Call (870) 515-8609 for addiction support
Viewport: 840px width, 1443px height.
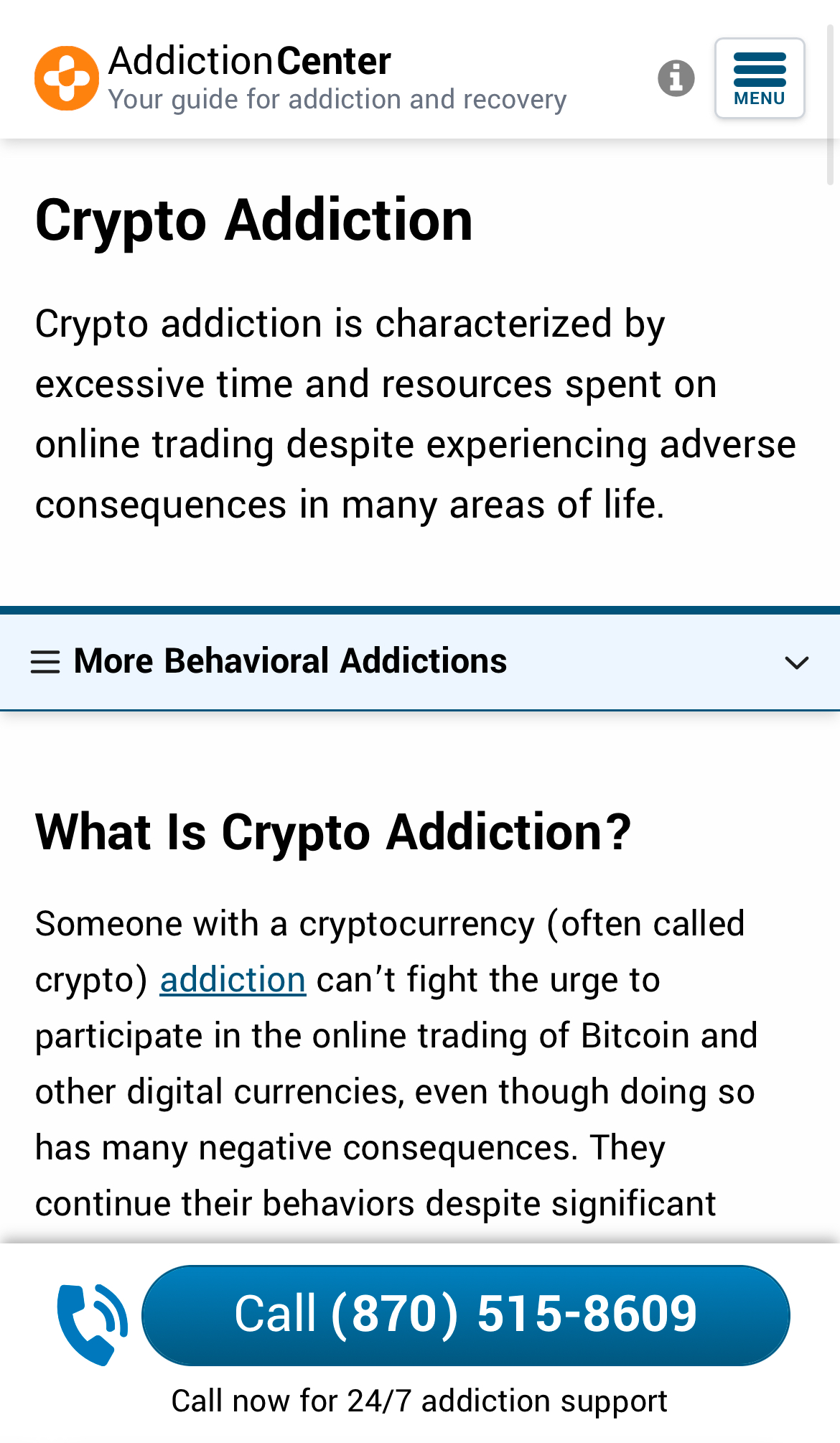pos(465,1315)
